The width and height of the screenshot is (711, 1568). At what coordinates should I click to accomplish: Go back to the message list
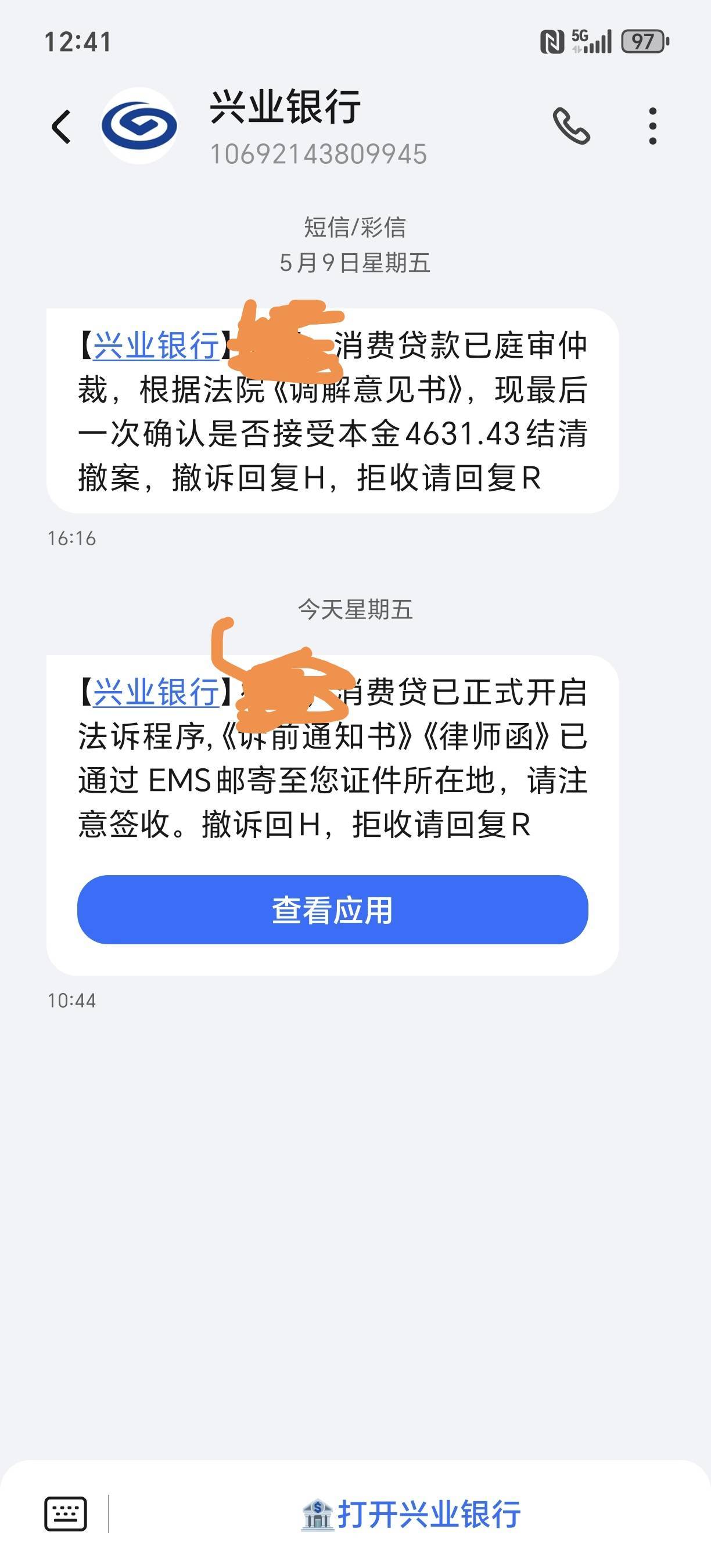pyautogui.click(x=61, y=127)
